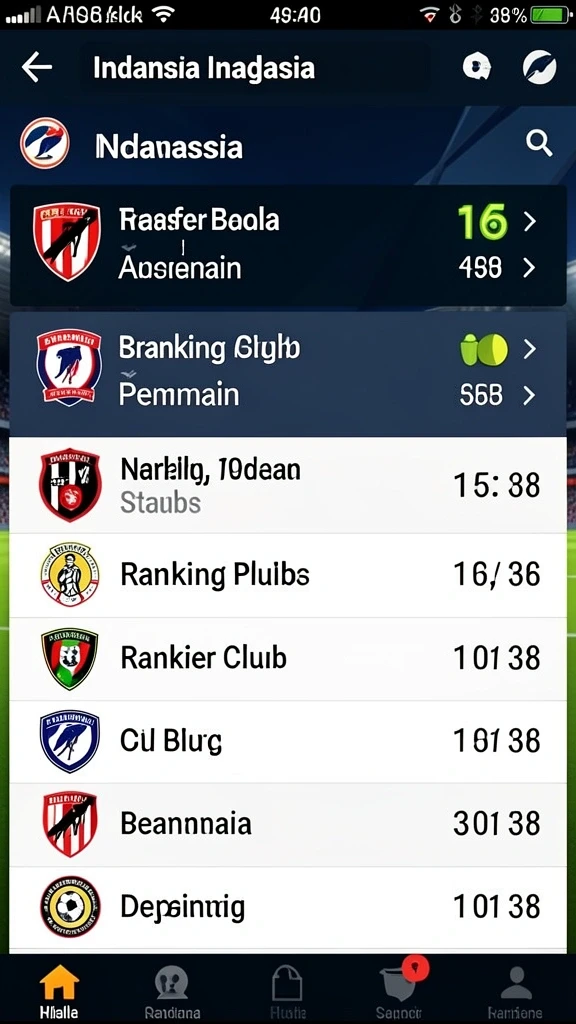Select the Ranking Pluibs row
Screen dimensions: 576x1024
point(288,575)
